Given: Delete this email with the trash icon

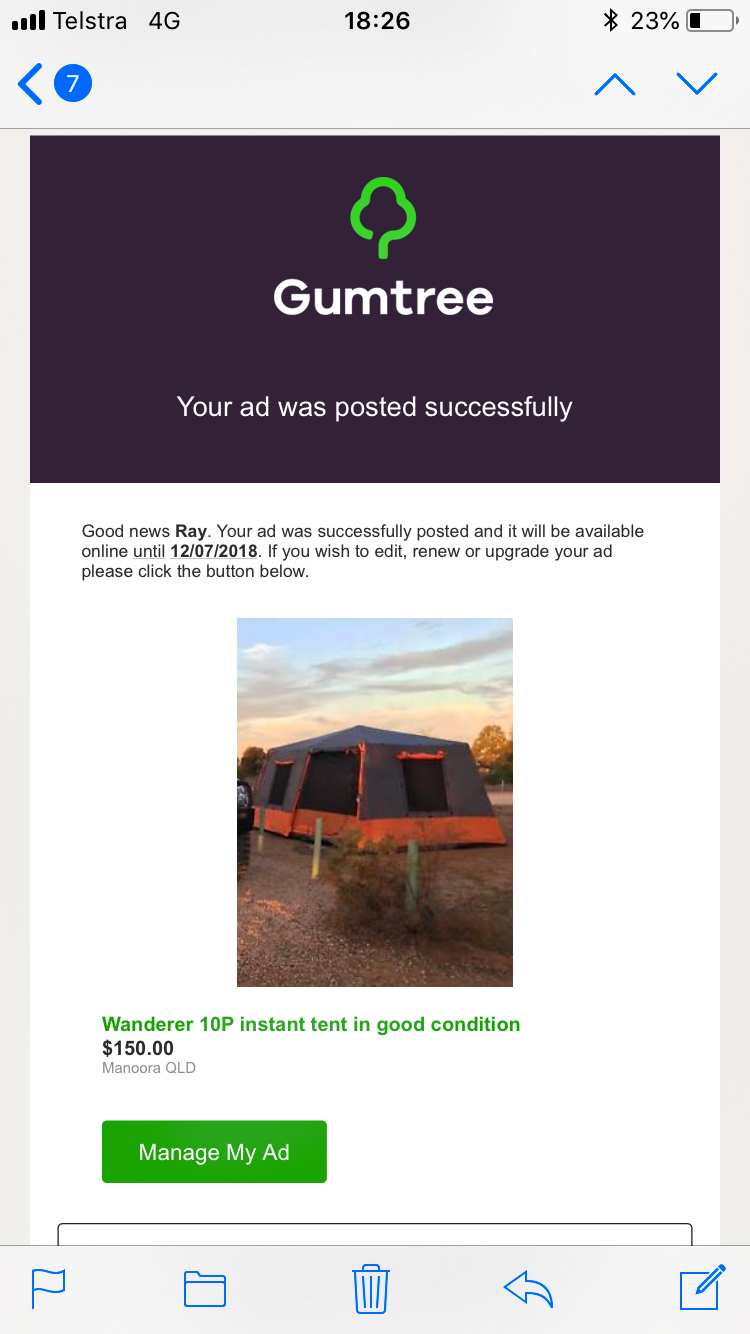Looking at the screenshot, I should (x=371, y=1288).
